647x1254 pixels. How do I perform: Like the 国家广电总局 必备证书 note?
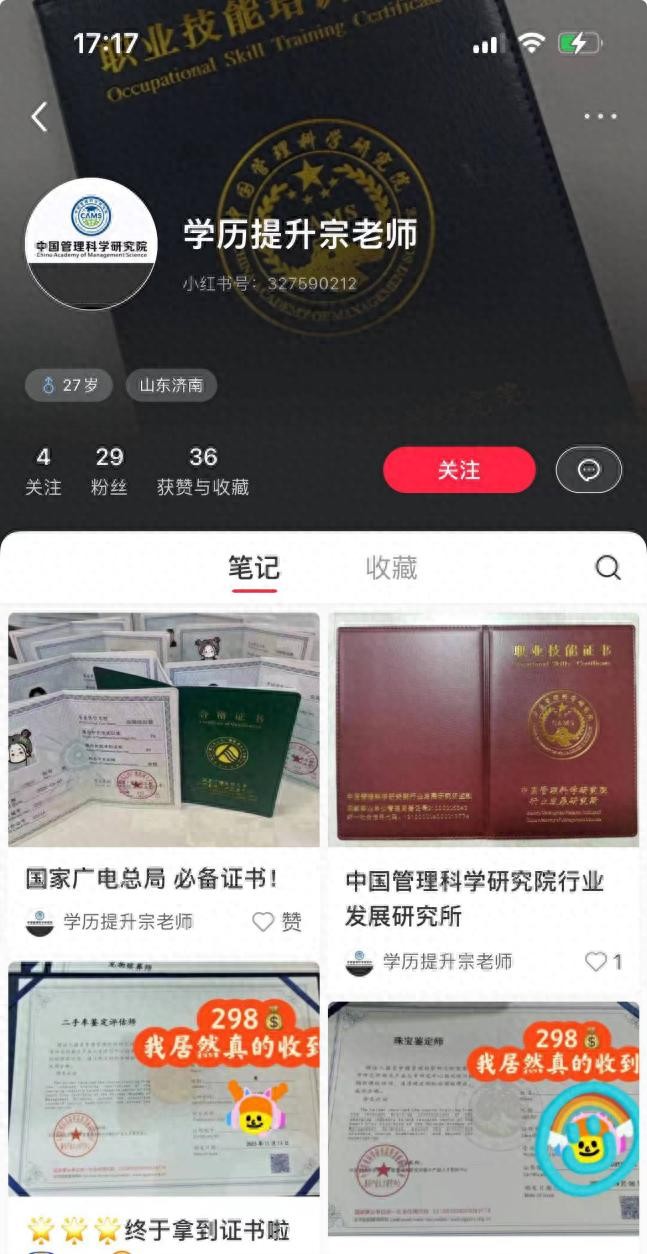click(264, 922)
